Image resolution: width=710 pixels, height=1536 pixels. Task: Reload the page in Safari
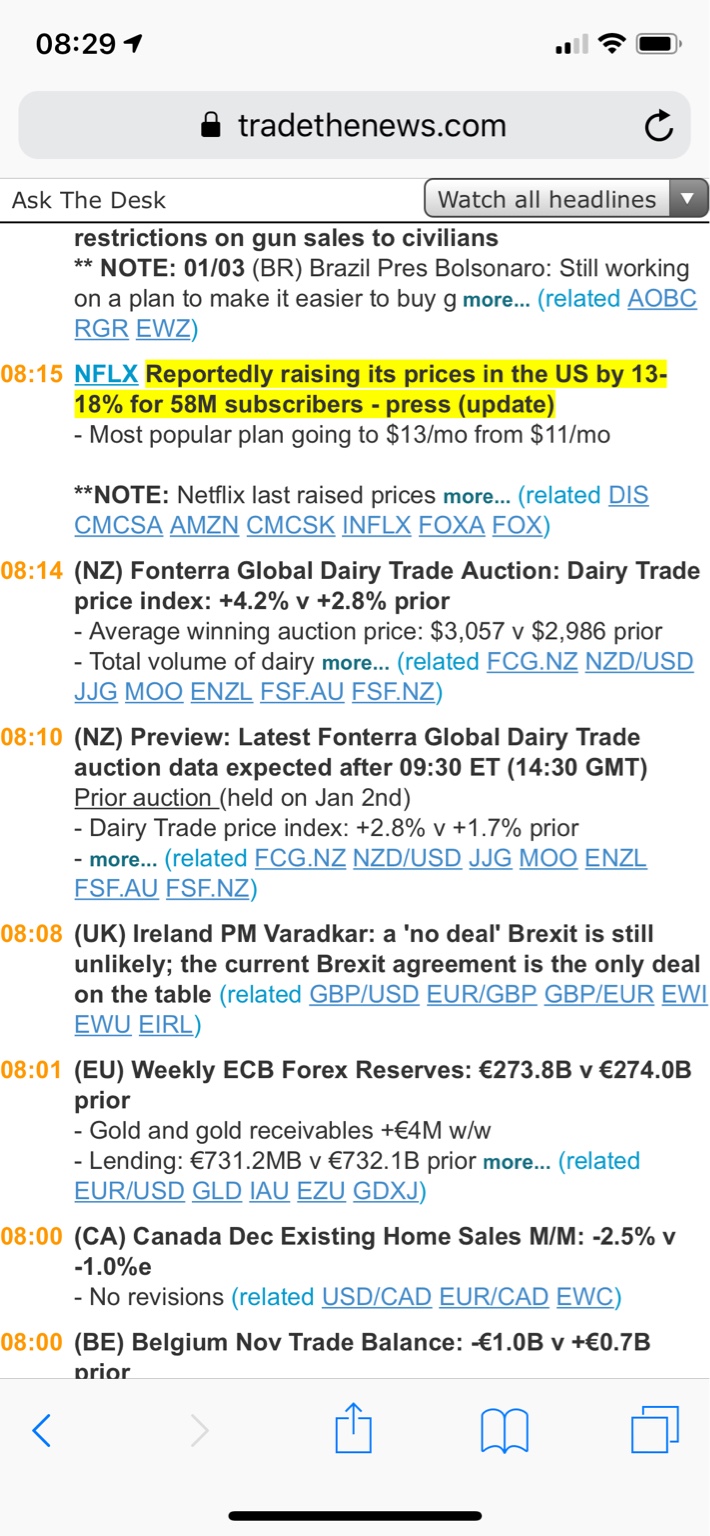point(656,126)
